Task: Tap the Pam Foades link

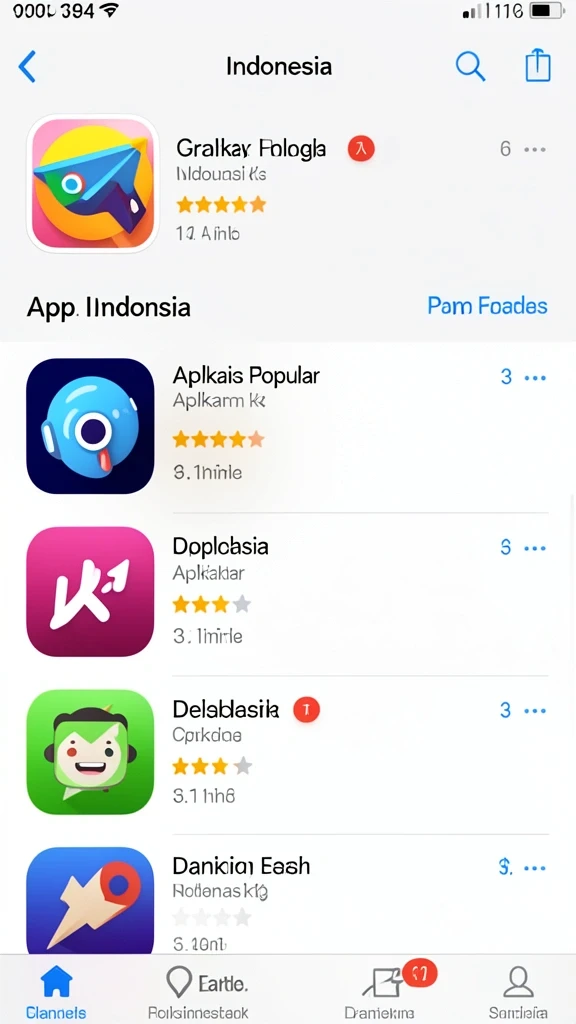Action: [487, 306]
